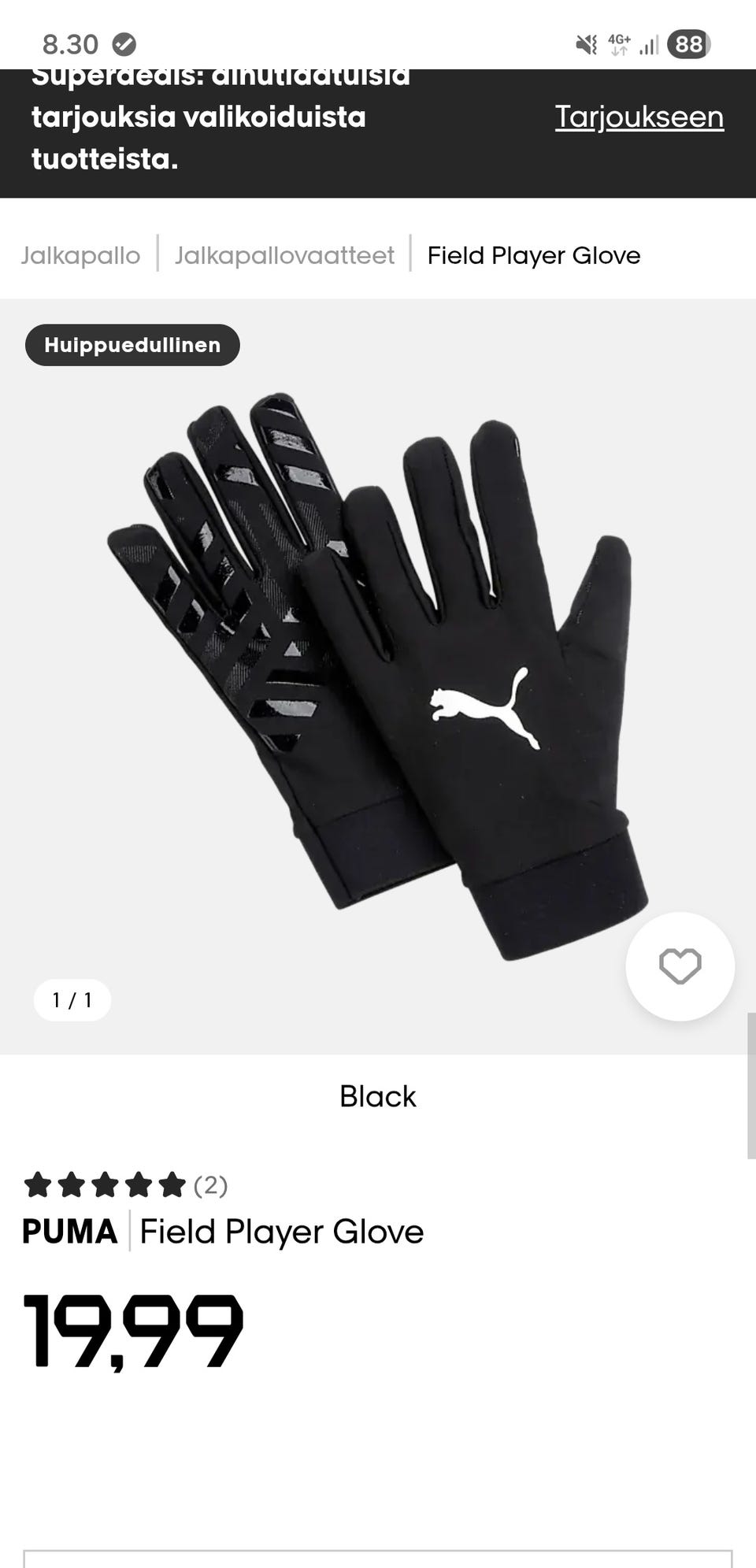
Task: Go to the Jalkapallo breadcrumb
Action: 80,255
